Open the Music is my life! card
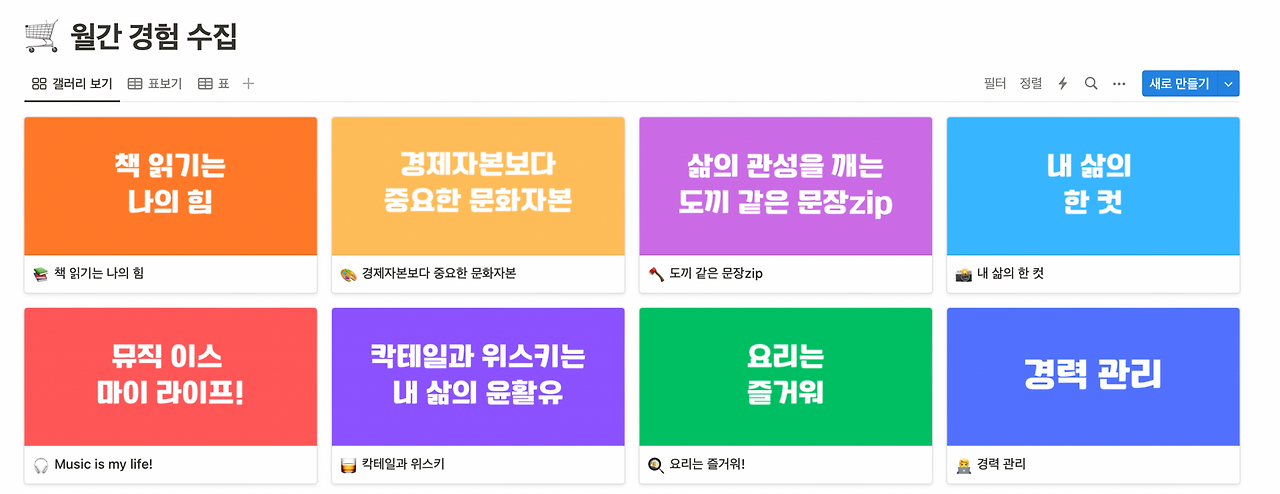1280x494 pixels. [171, 396]
